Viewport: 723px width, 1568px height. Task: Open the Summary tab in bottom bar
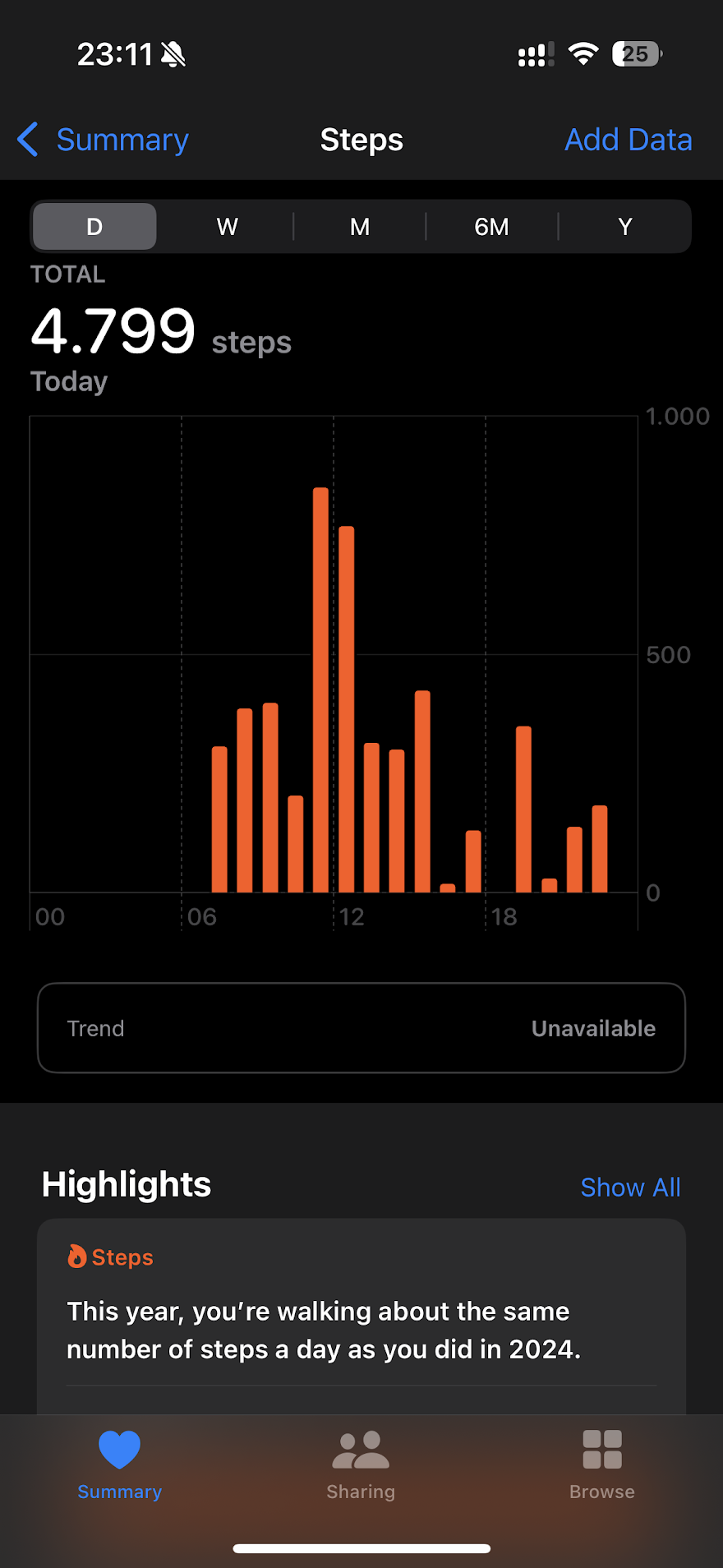pyautogui.click(x=120, y=1464)
